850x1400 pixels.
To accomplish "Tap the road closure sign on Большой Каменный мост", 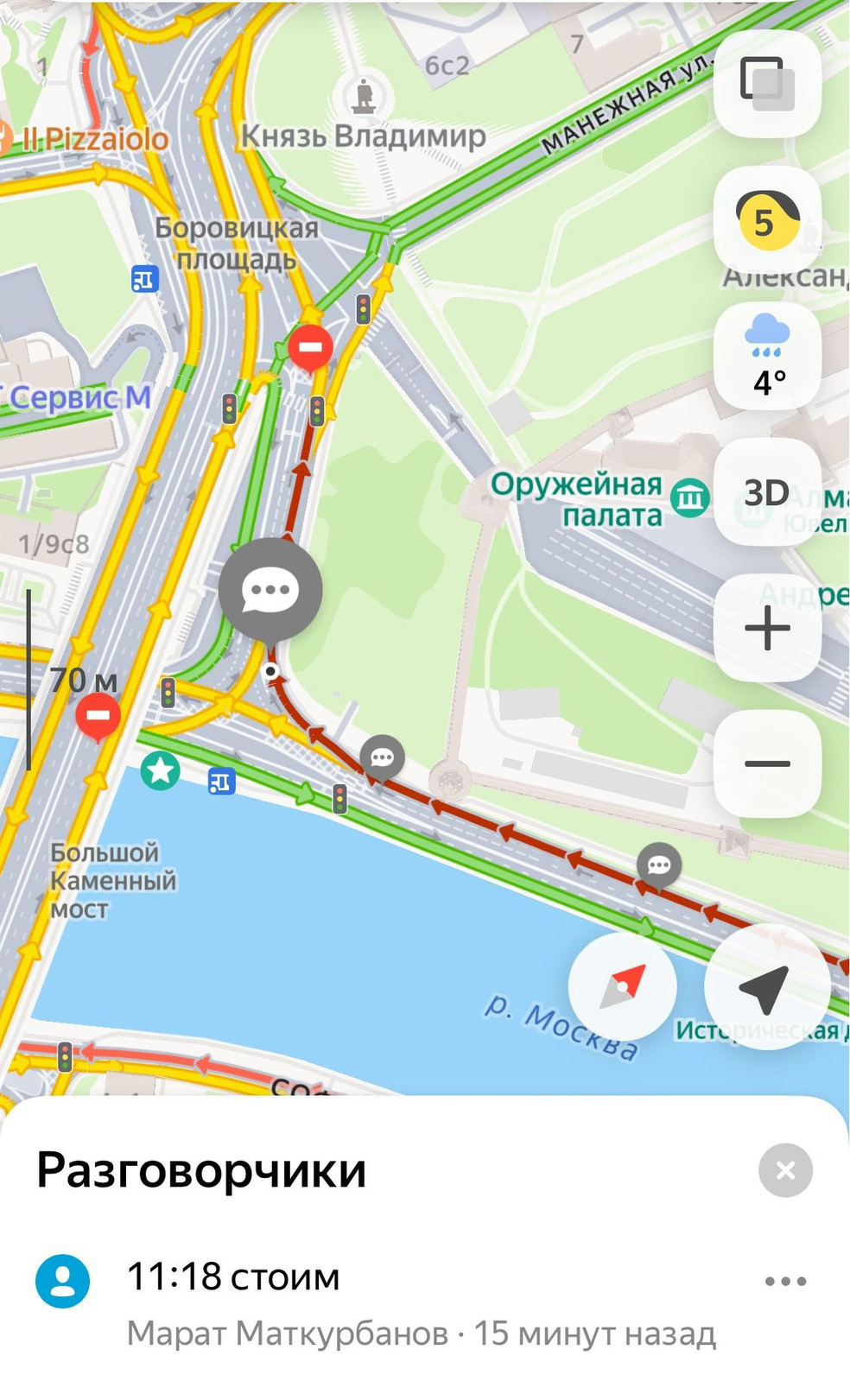I will click(x=98, y=716).
